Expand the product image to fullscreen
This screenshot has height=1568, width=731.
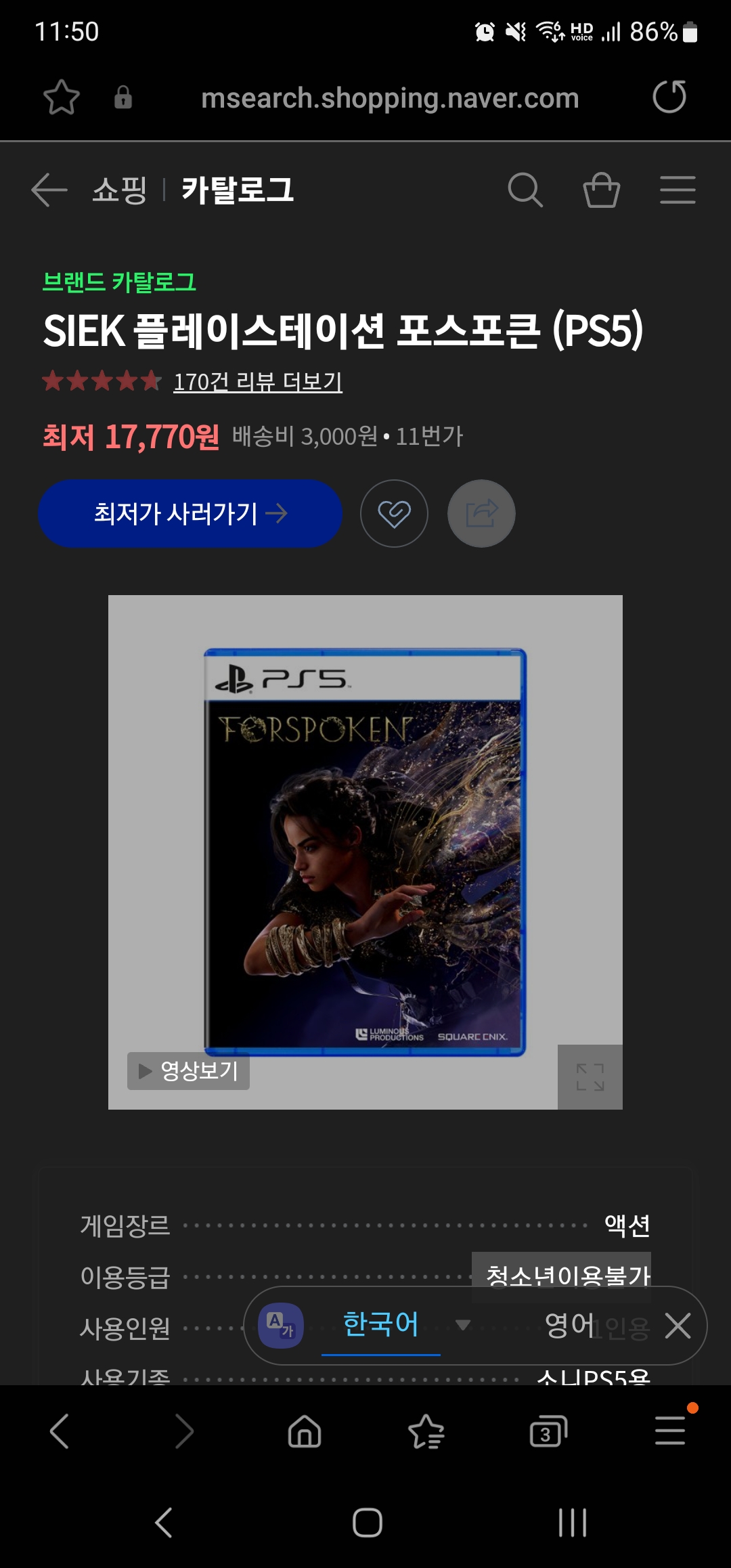click(x=590, y=1076)
